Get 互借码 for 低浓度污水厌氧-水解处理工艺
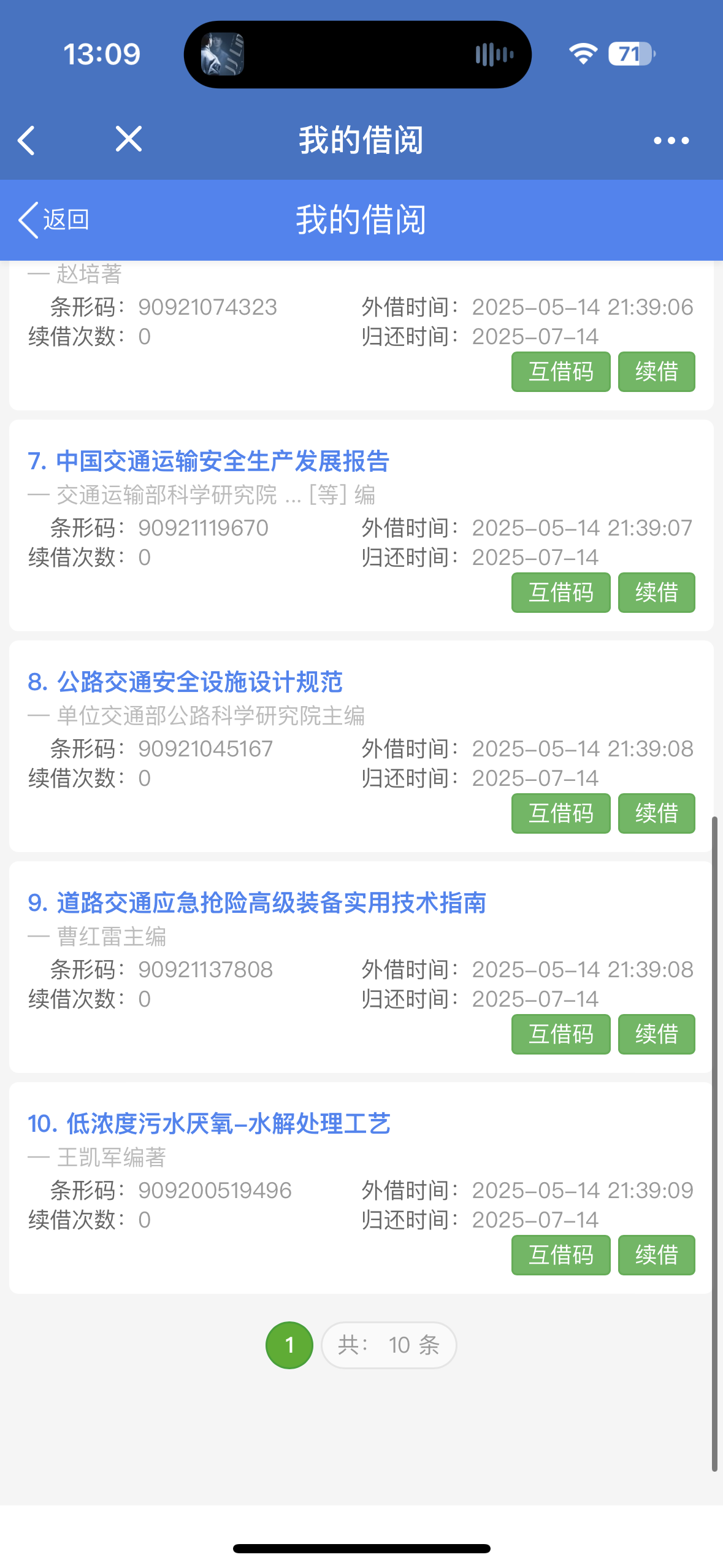723x1568 pixels. 560,1255
